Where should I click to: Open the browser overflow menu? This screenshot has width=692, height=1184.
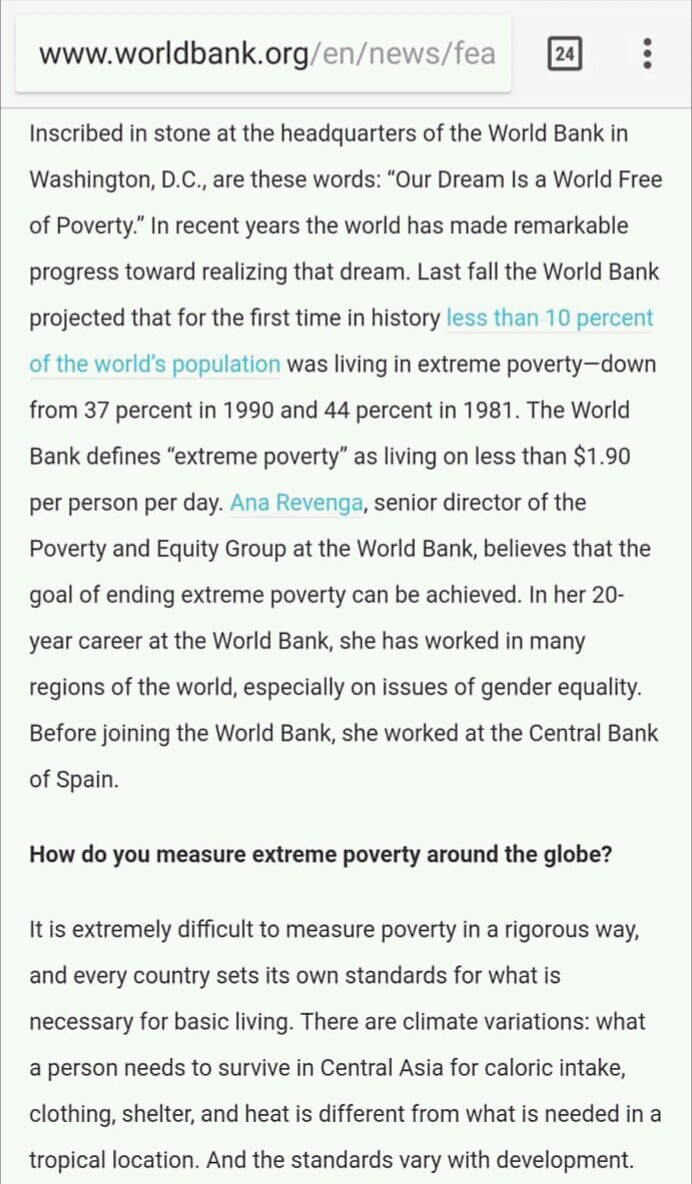click(x=648, y=54)
